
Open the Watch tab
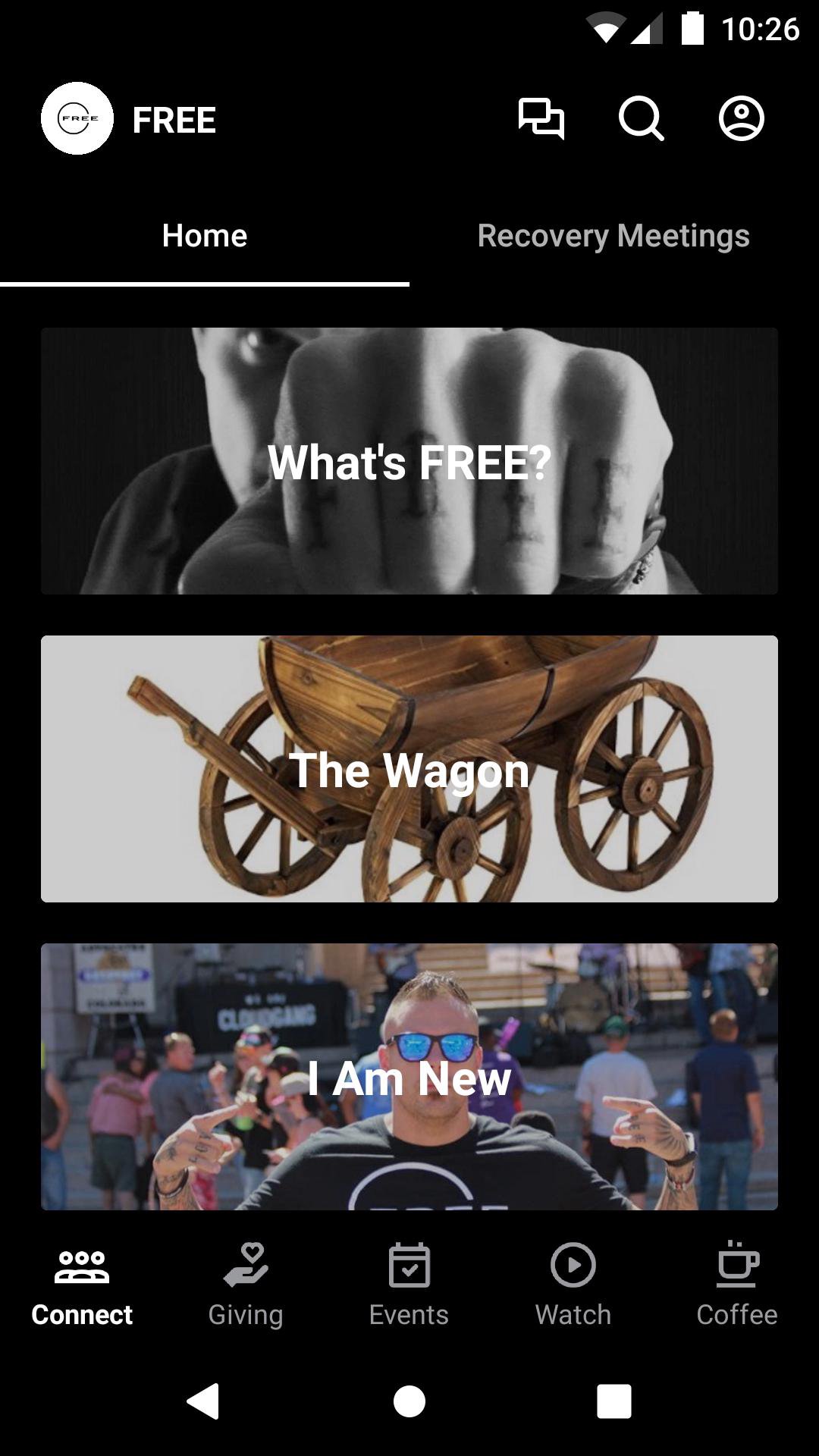573,1283
